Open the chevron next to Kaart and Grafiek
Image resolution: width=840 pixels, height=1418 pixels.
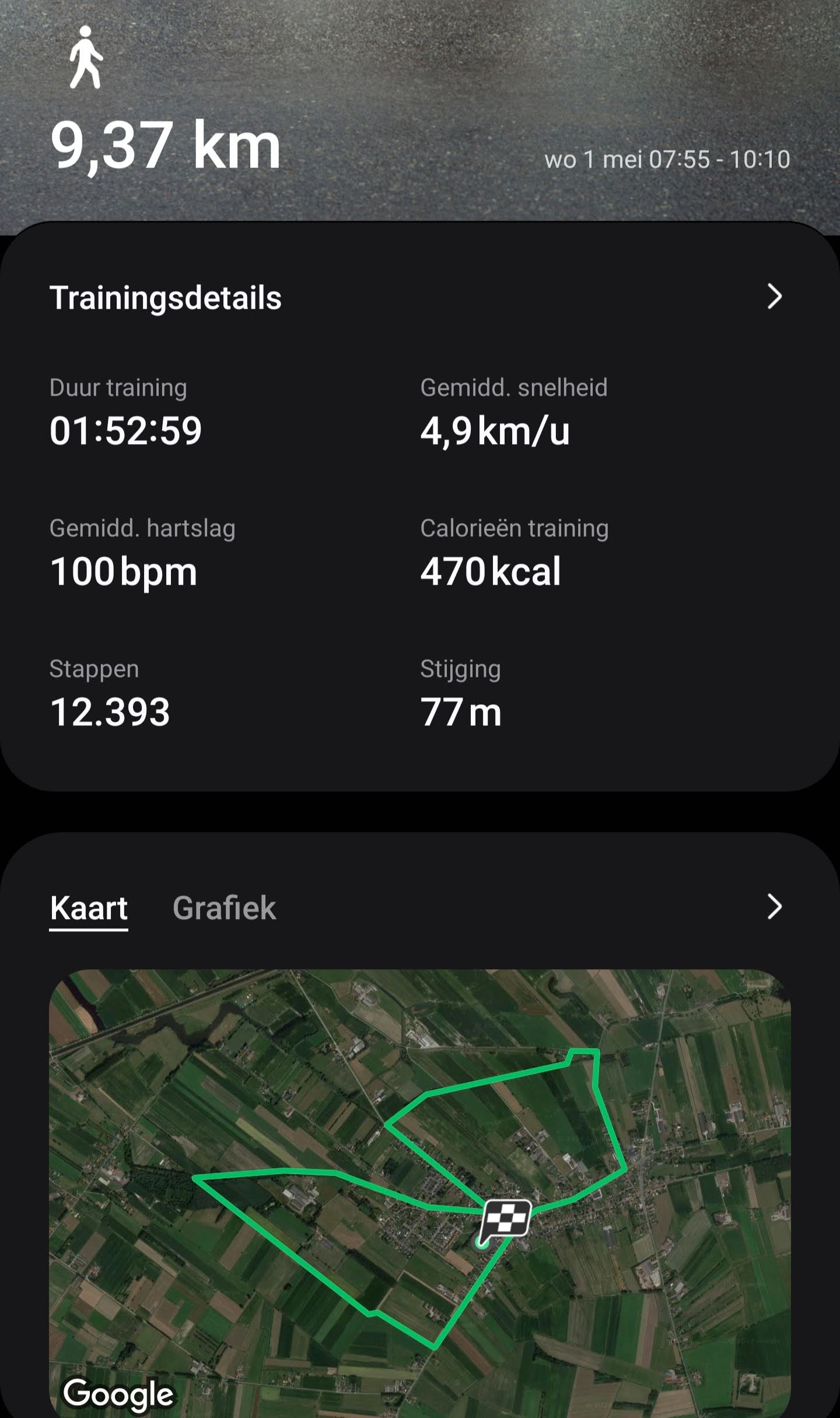click(774, 907)
